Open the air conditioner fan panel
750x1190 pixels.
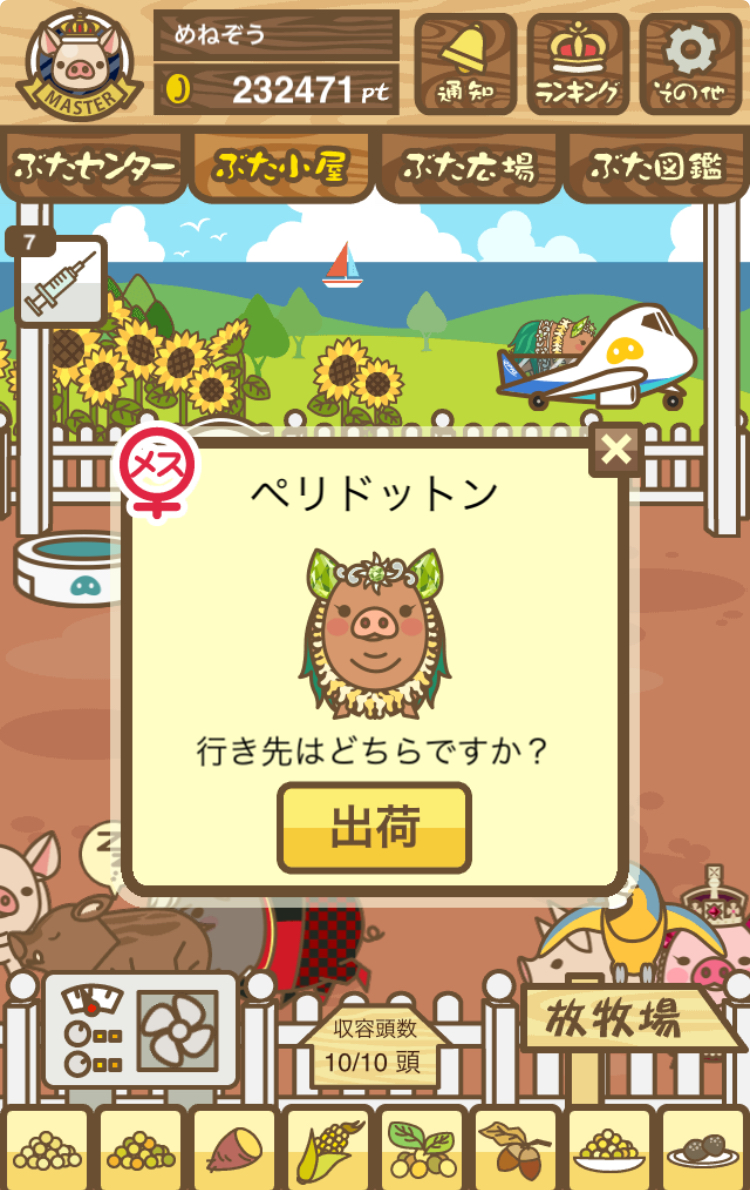(x=140, y=1030)
